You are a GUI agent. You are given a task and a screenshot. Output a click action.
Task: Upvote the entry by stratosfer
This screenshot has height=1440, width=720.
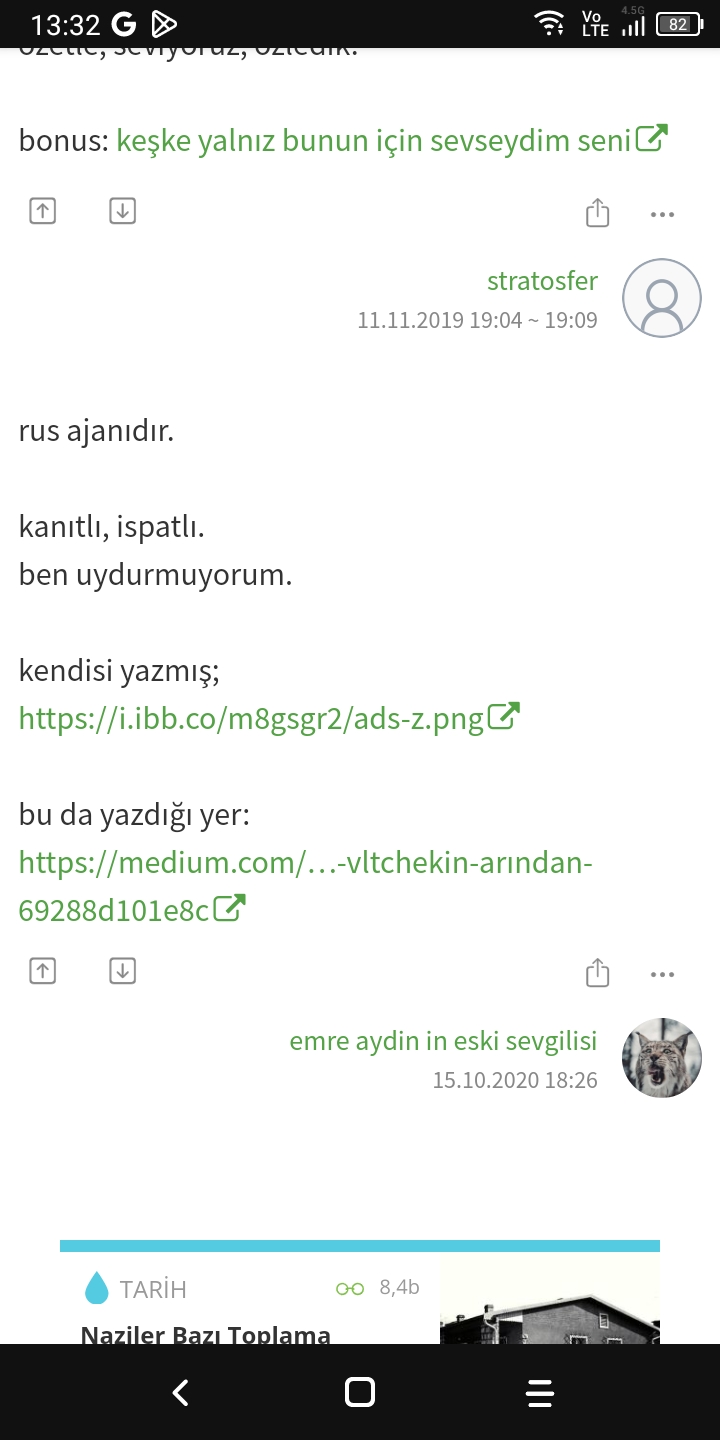tap(42, 211)
